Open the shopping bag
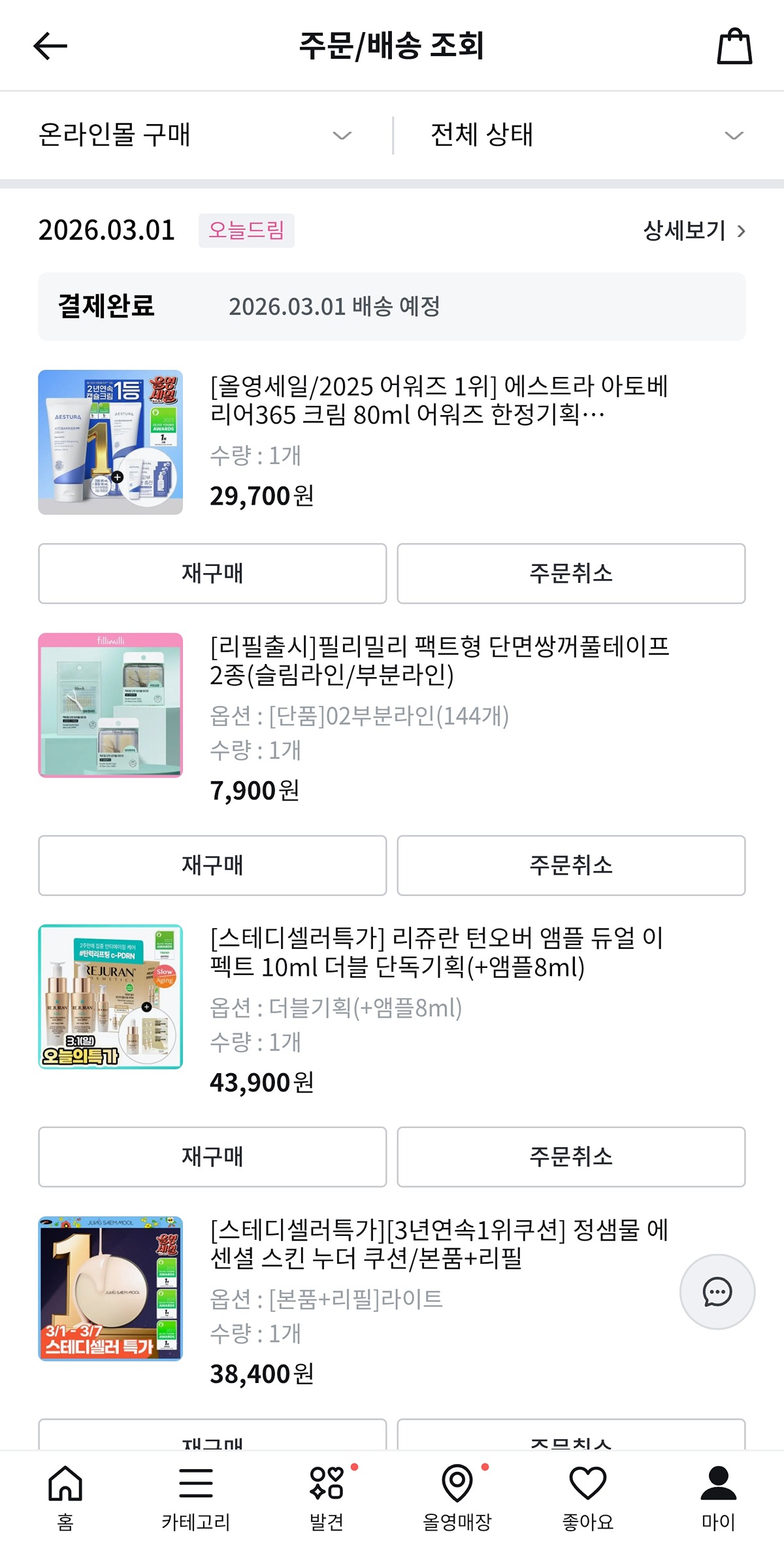784x1547 pixels. pos(734,46)
